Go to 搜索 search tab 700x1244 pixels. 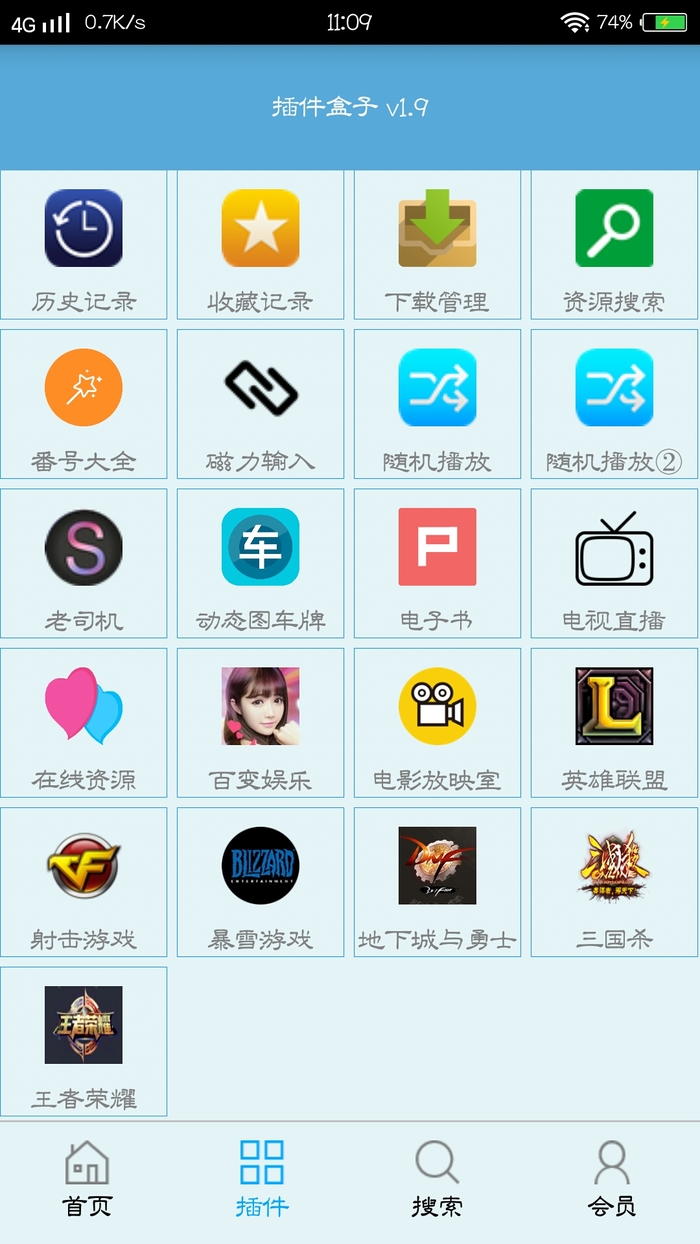pos(437,1180)
